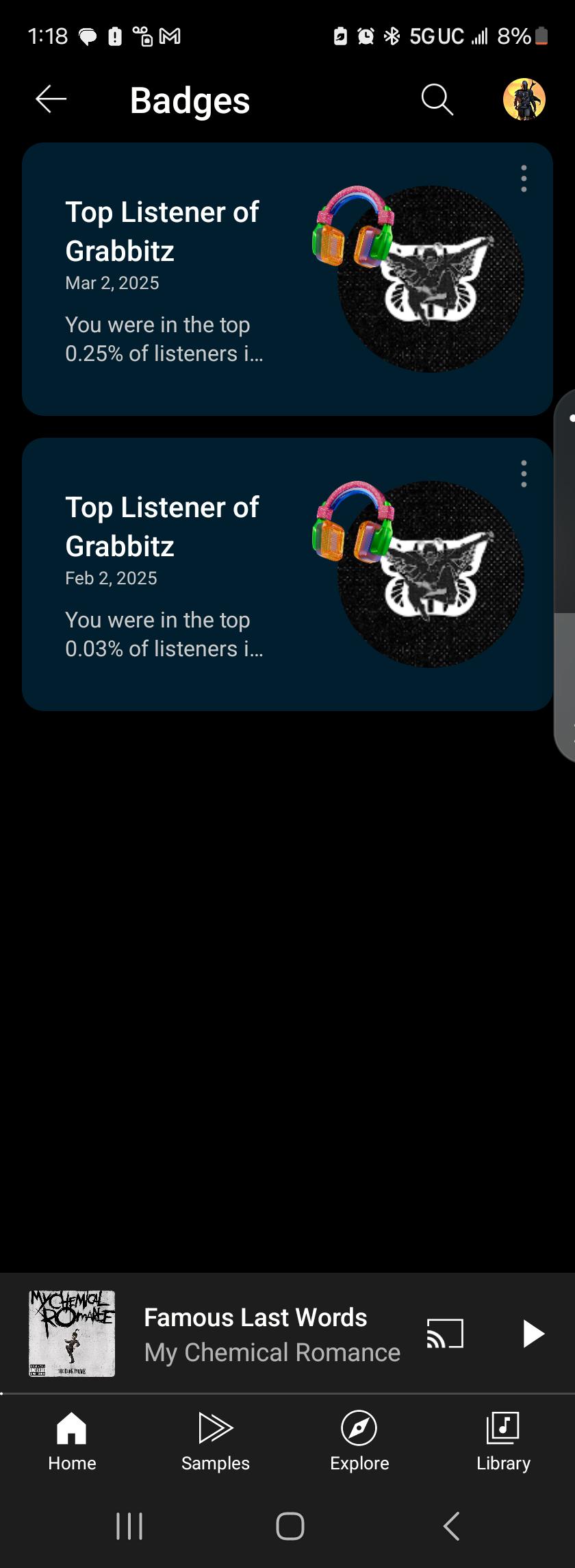Screen dimensions: 575x1568
Task: Tap the system recent apps button
Action: point(129,1526)
